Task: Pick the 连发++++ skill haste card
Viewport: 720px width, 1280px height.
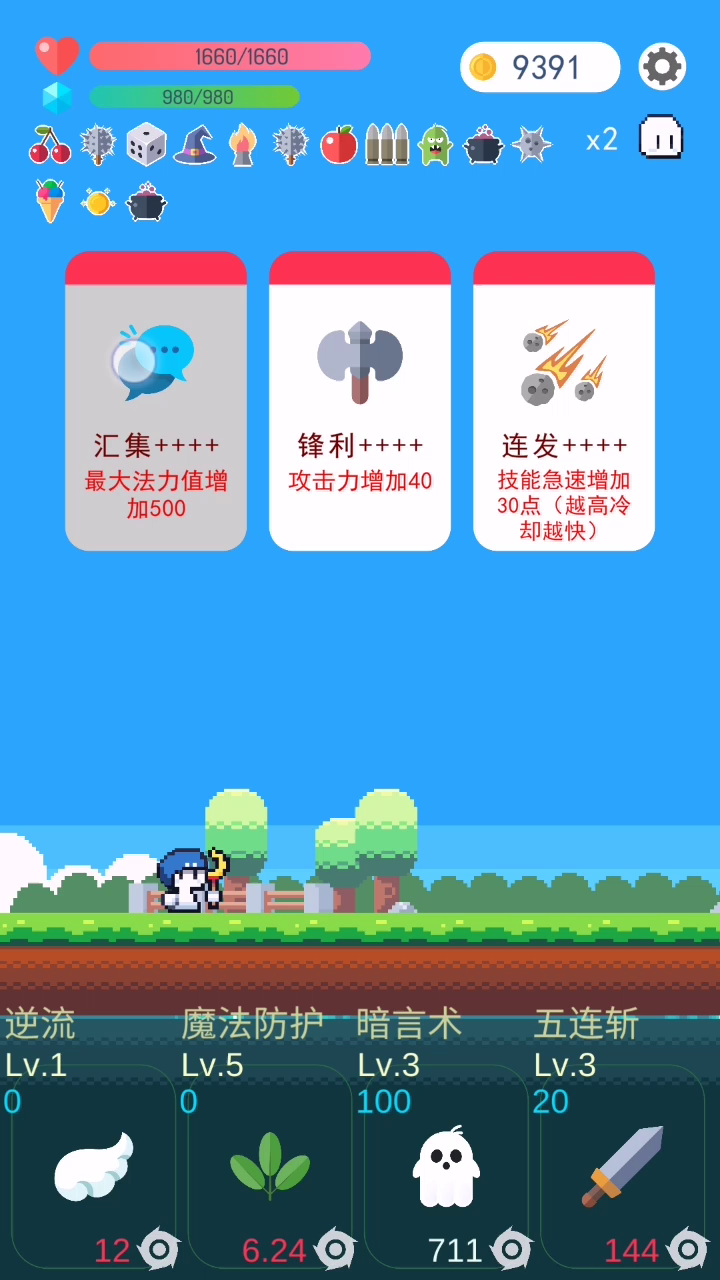Action: [564, 400]
